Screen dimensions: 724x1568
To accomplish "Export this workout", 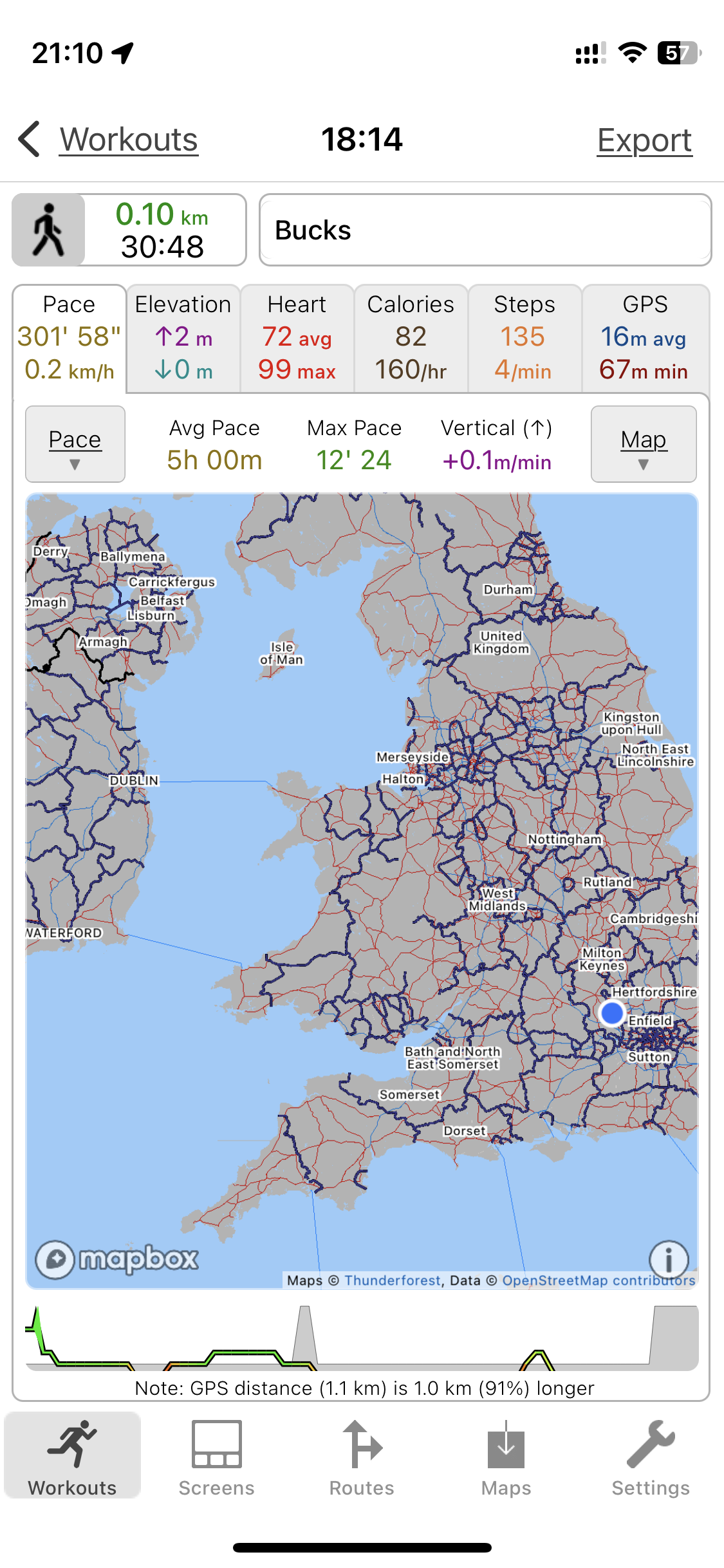I will pos(644,140).
